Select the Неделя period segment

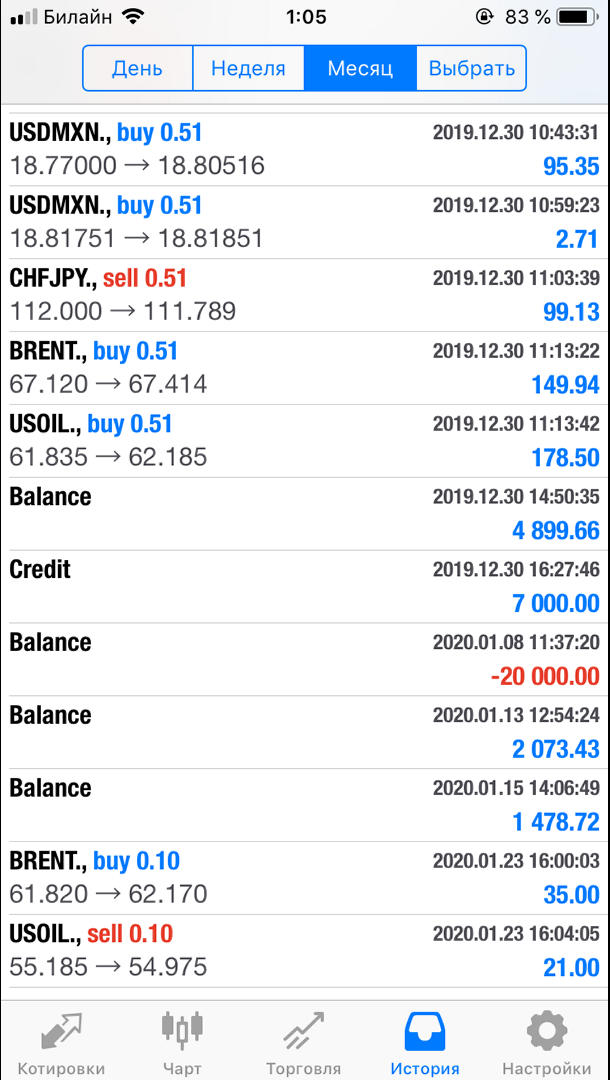pos(248,69)
